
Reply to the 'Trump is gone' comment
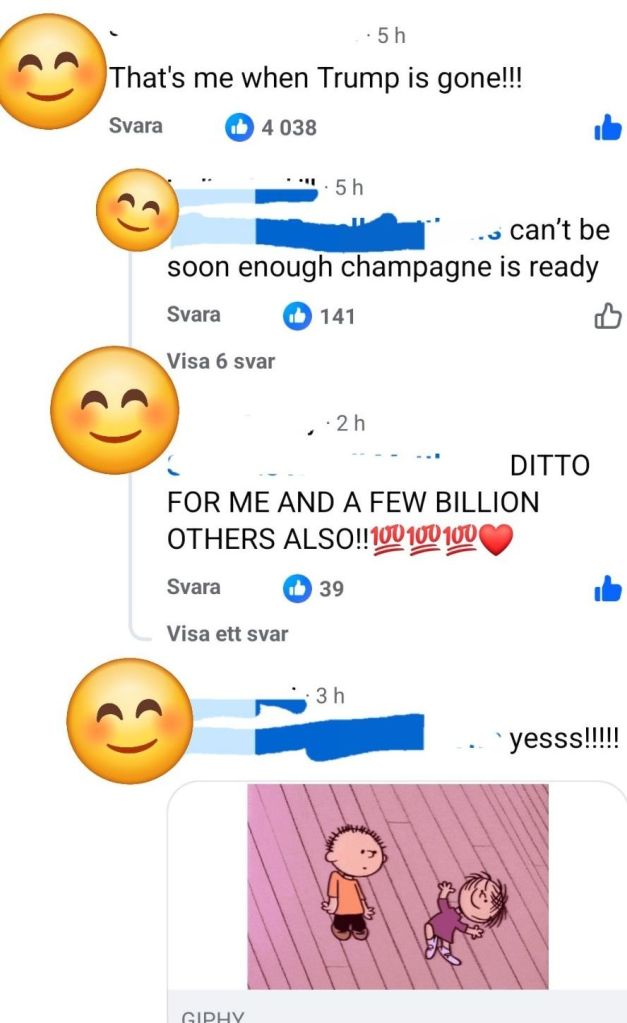[x=135, y=126]
